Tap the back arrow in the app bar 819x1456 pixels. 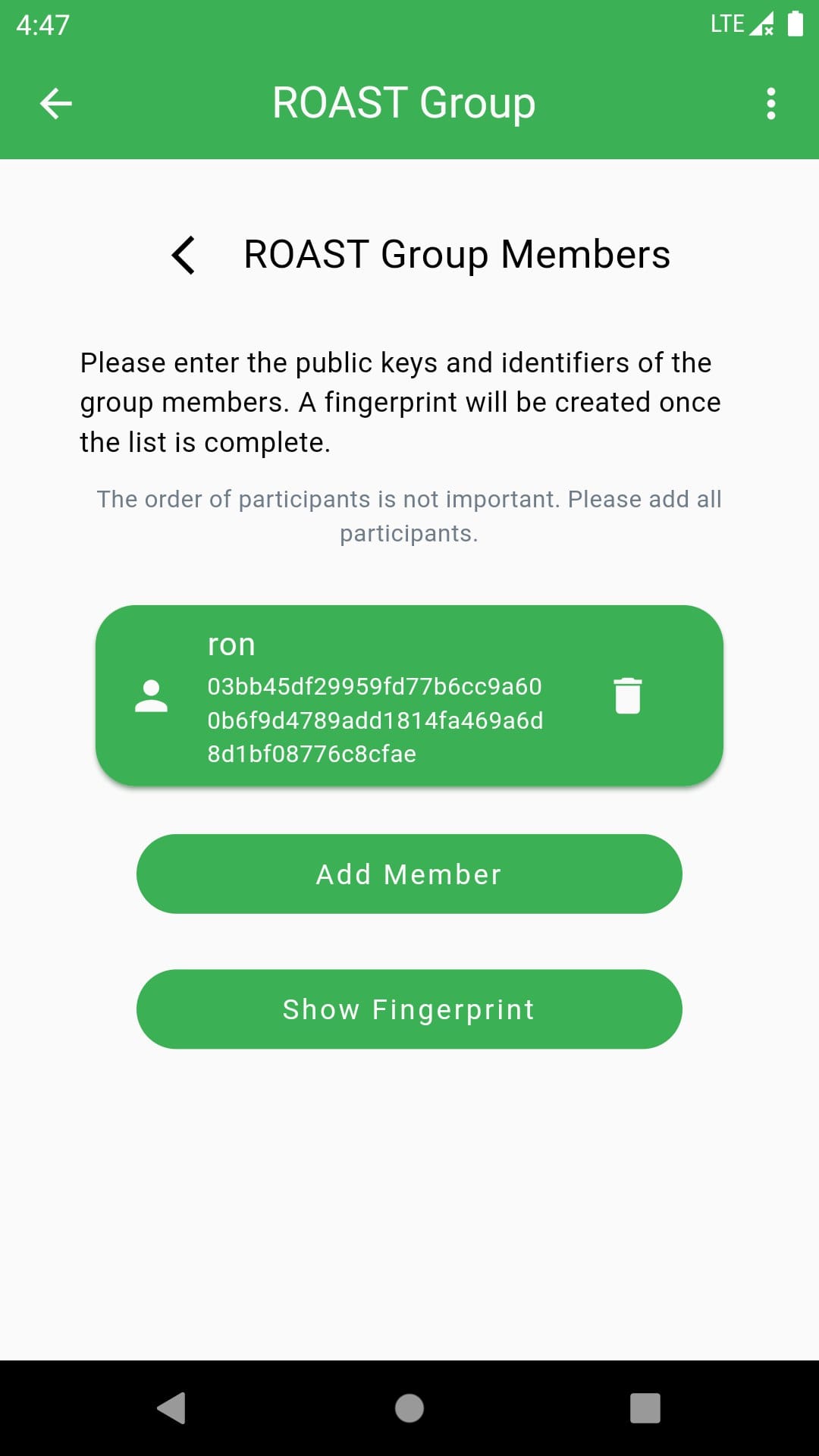click(55, 103)
